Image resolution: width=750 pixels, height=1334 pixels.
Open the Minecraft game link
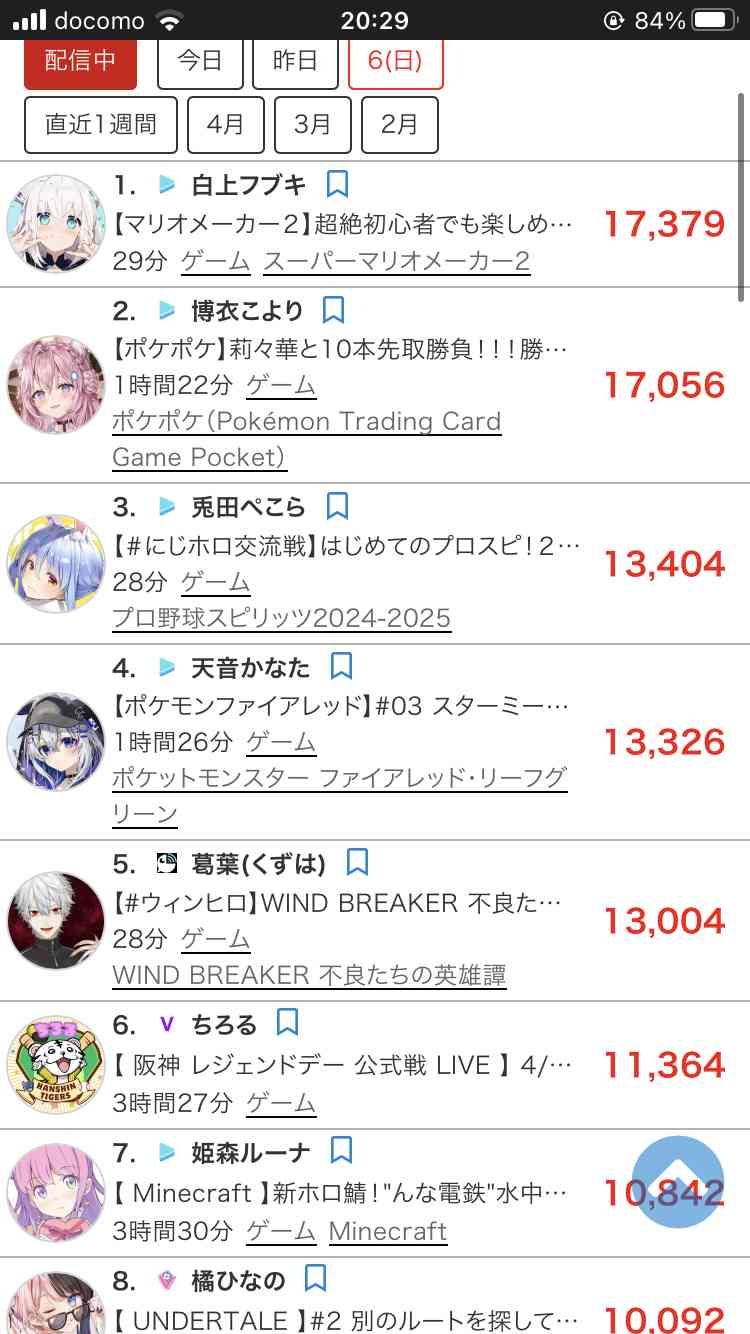pos(387,1231)
